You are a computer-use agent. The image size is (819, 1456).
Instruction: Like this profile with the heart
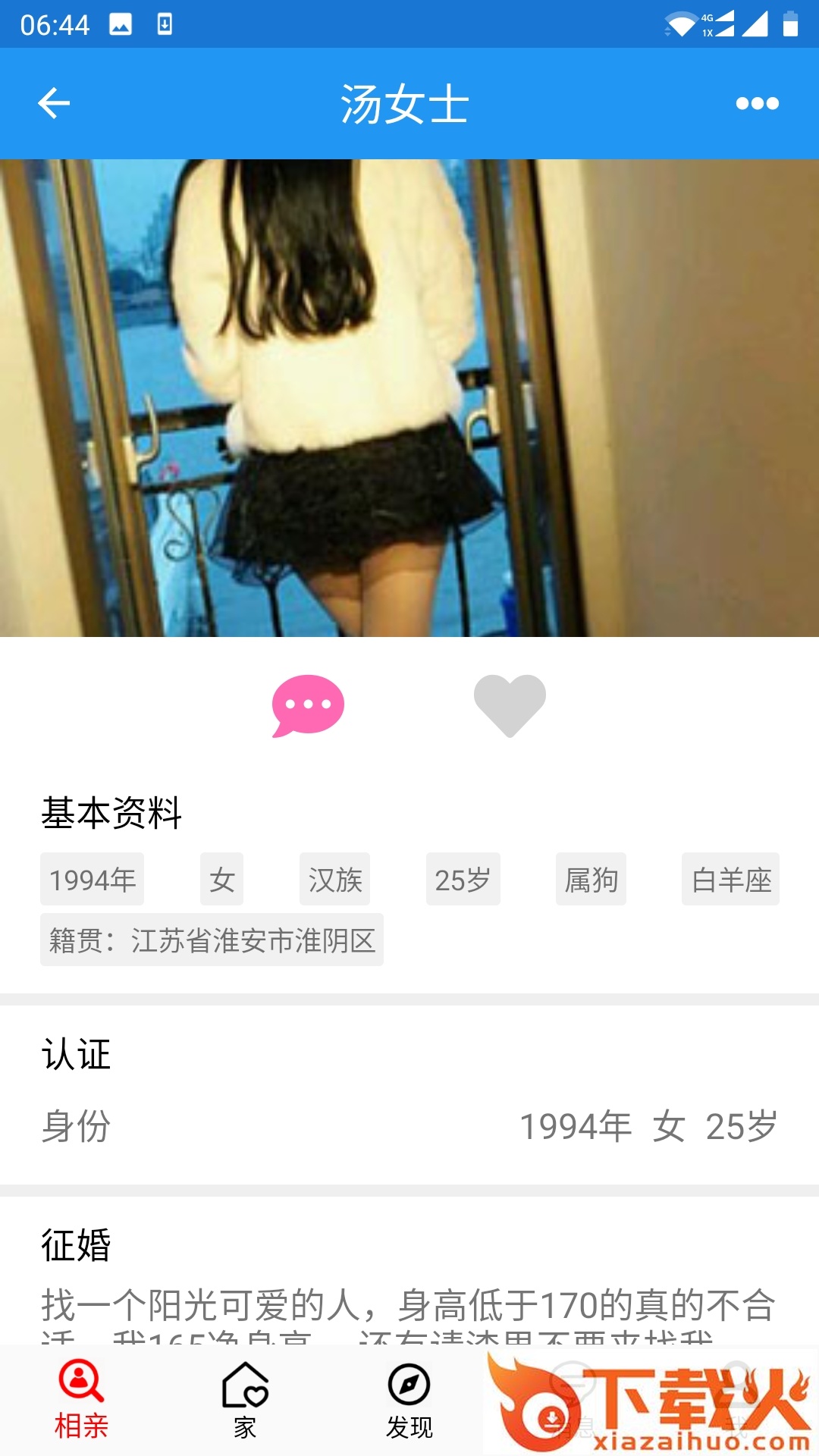point(510,704)
